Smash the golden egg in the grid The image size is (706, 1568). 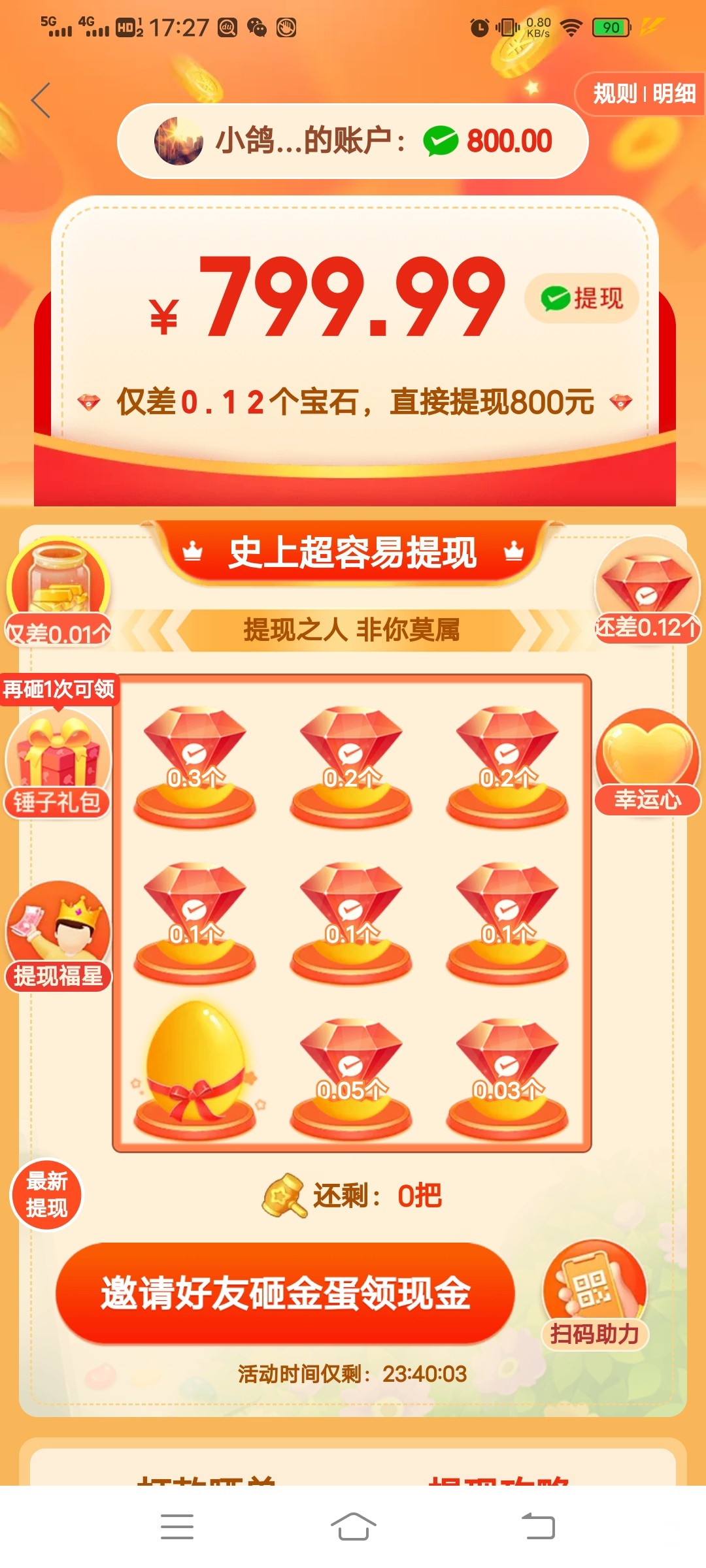(x=195, y=1064)
